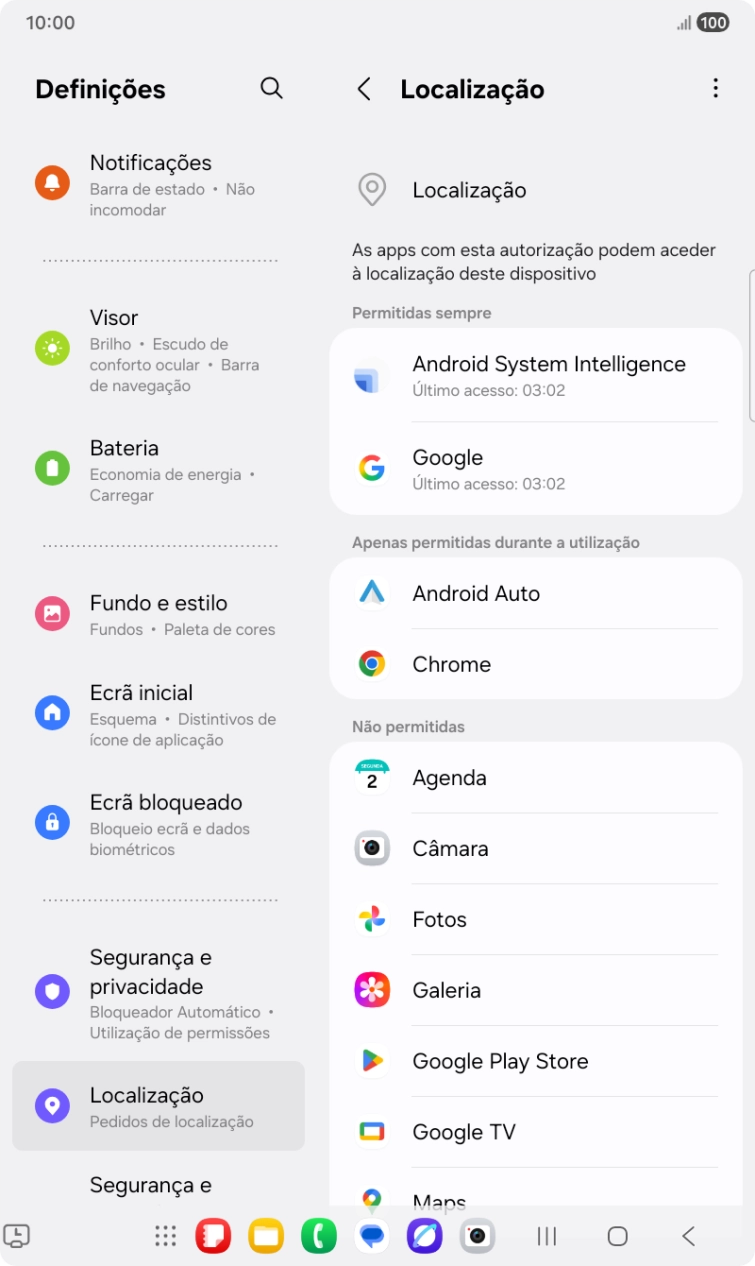The height and width of the screenshot is (1266, 755).
Task: Click the Fotos app icon
Action: pyautogui.click(x=371, y=919)
